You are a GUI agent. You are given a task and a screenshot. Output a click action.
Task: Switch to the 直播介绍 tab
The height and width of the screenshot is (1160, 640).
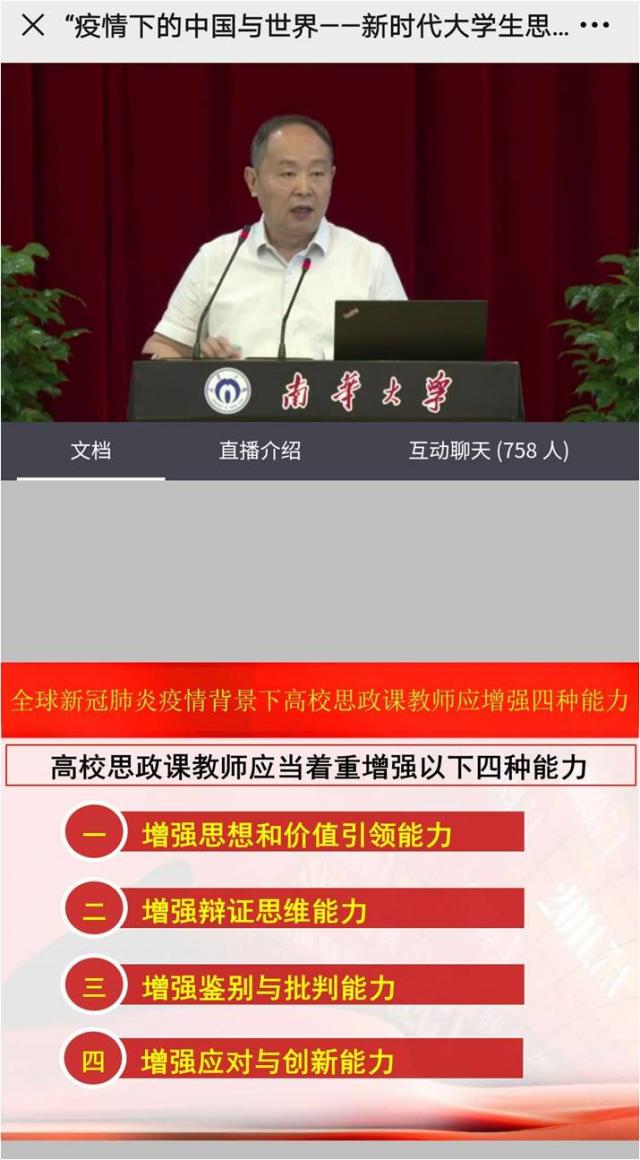(260, 451)
